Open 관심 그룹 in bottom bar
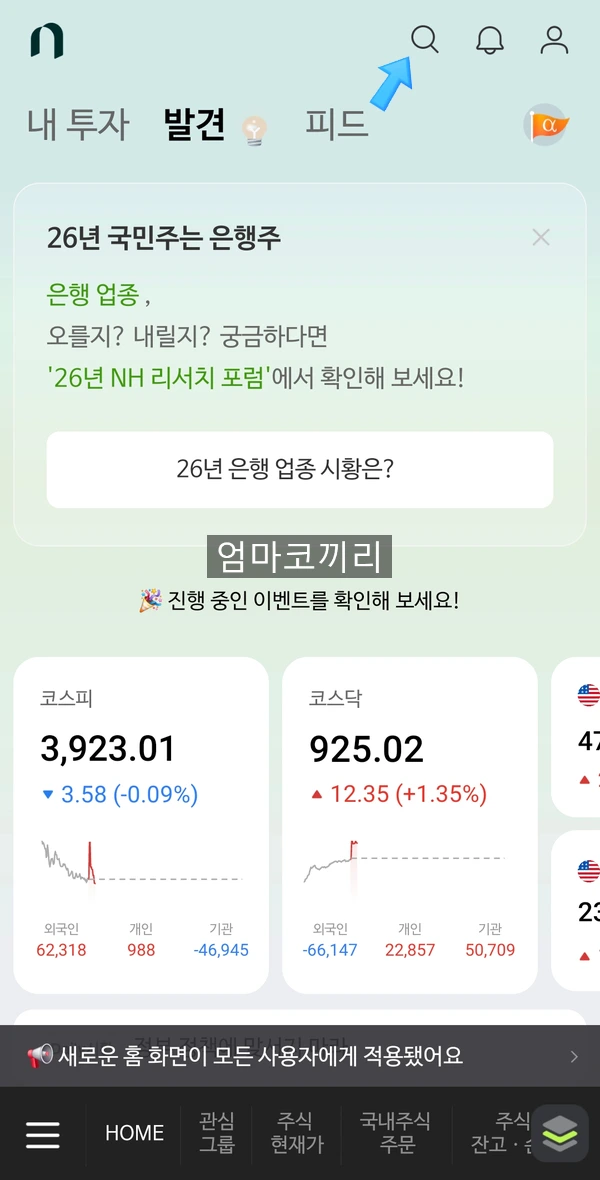 pos(217,1133)
